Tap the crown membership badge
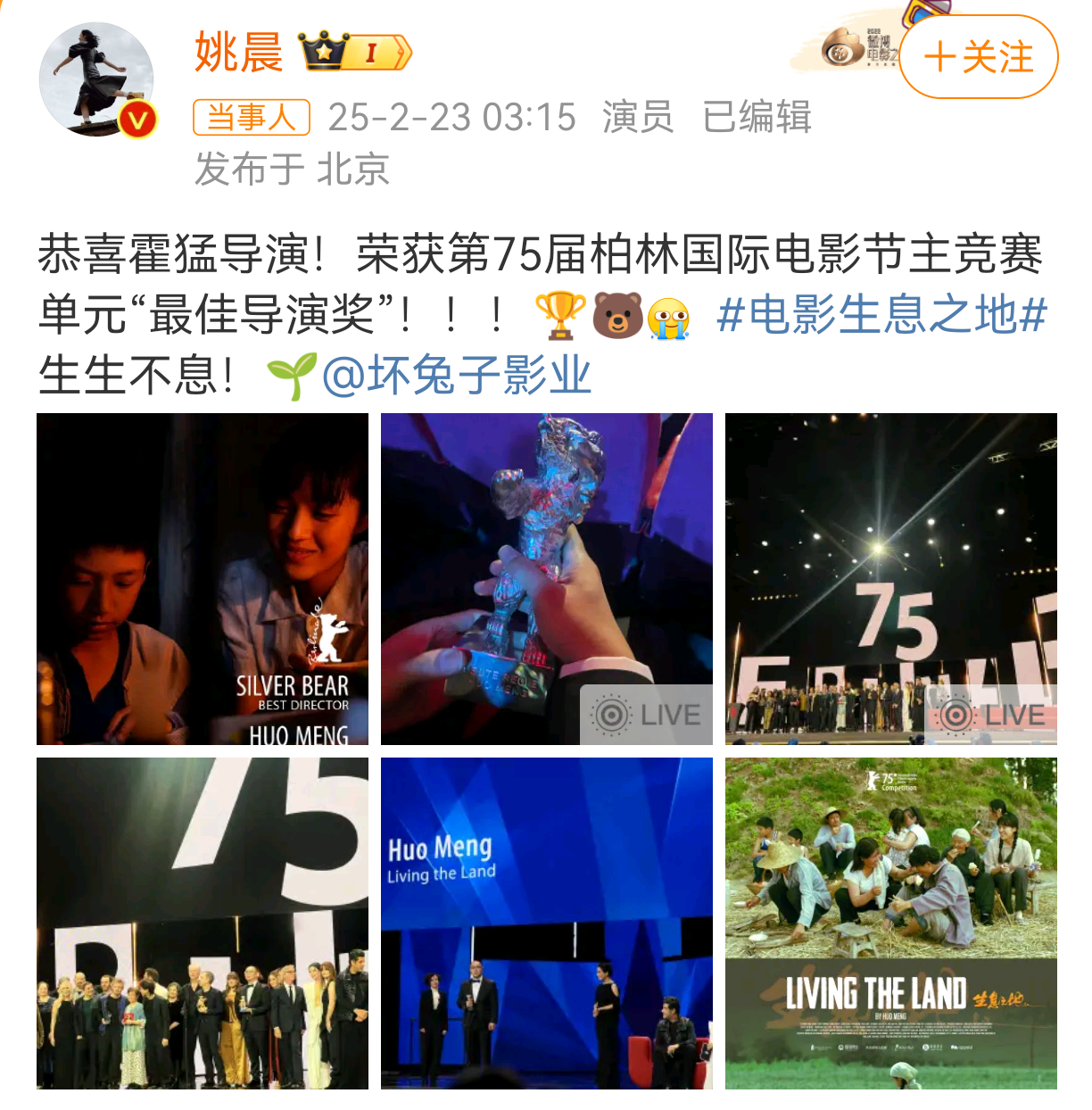Viewport: 1092px width, 1110px height. (355, 53)
